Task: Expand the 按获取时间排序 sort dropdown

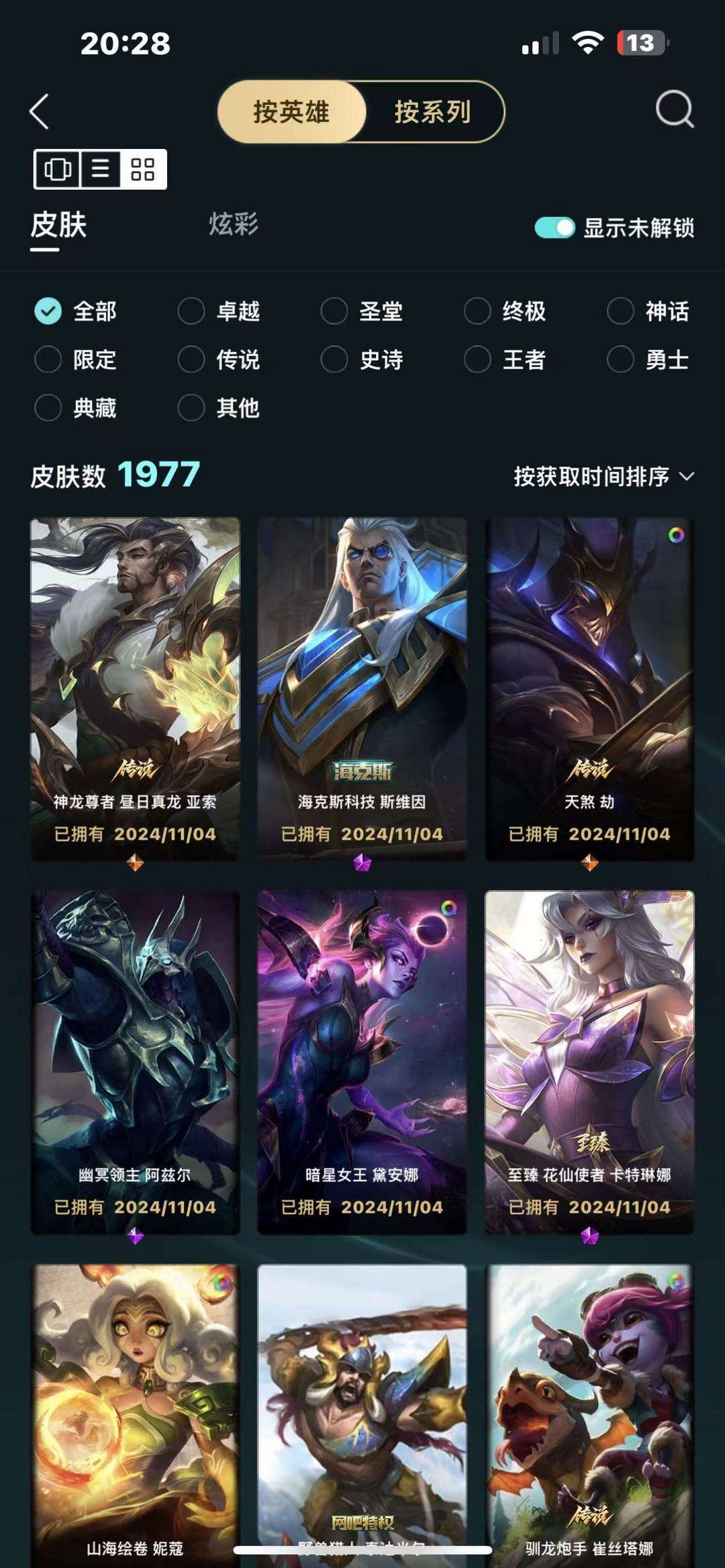Action: click(603, 477)
